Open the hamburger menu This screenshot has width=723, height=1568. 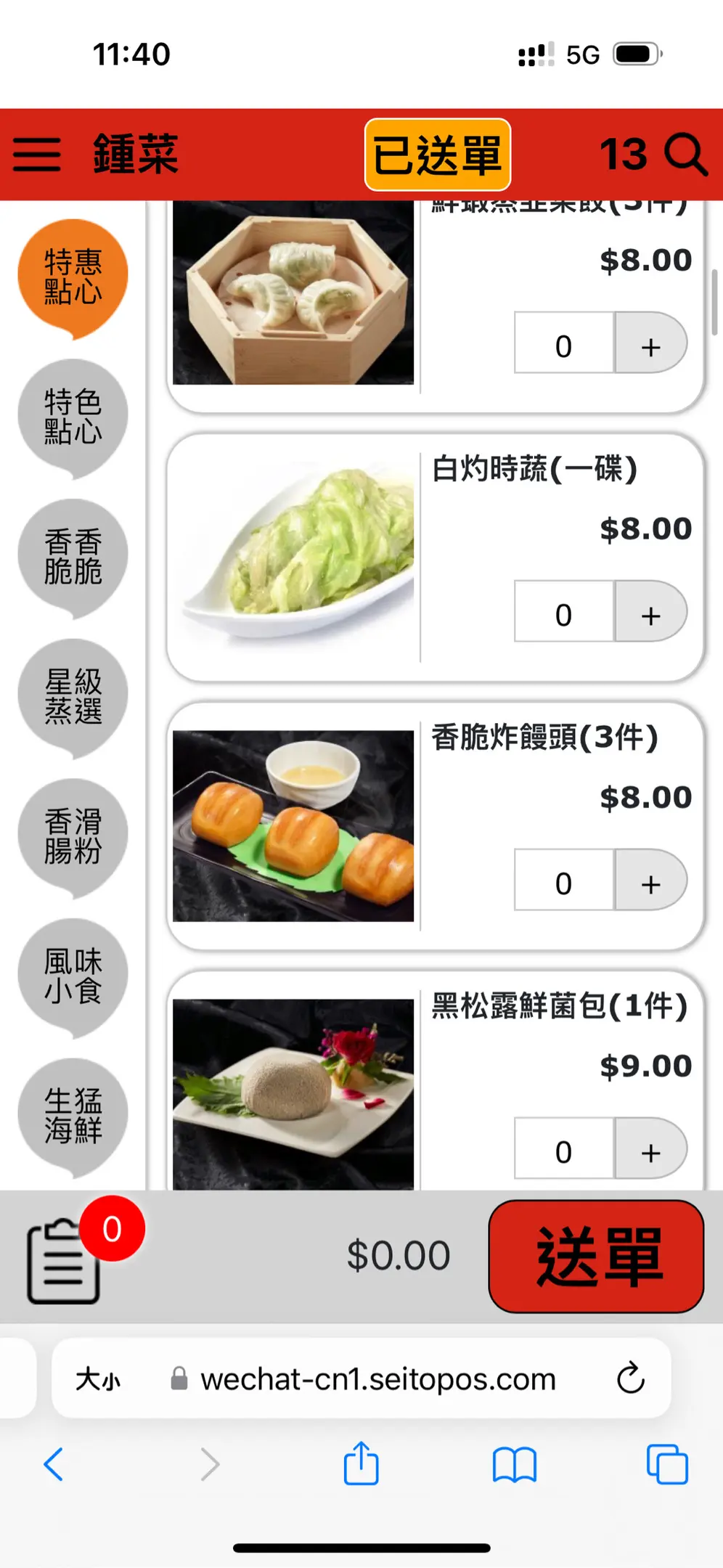click(36, 155)
